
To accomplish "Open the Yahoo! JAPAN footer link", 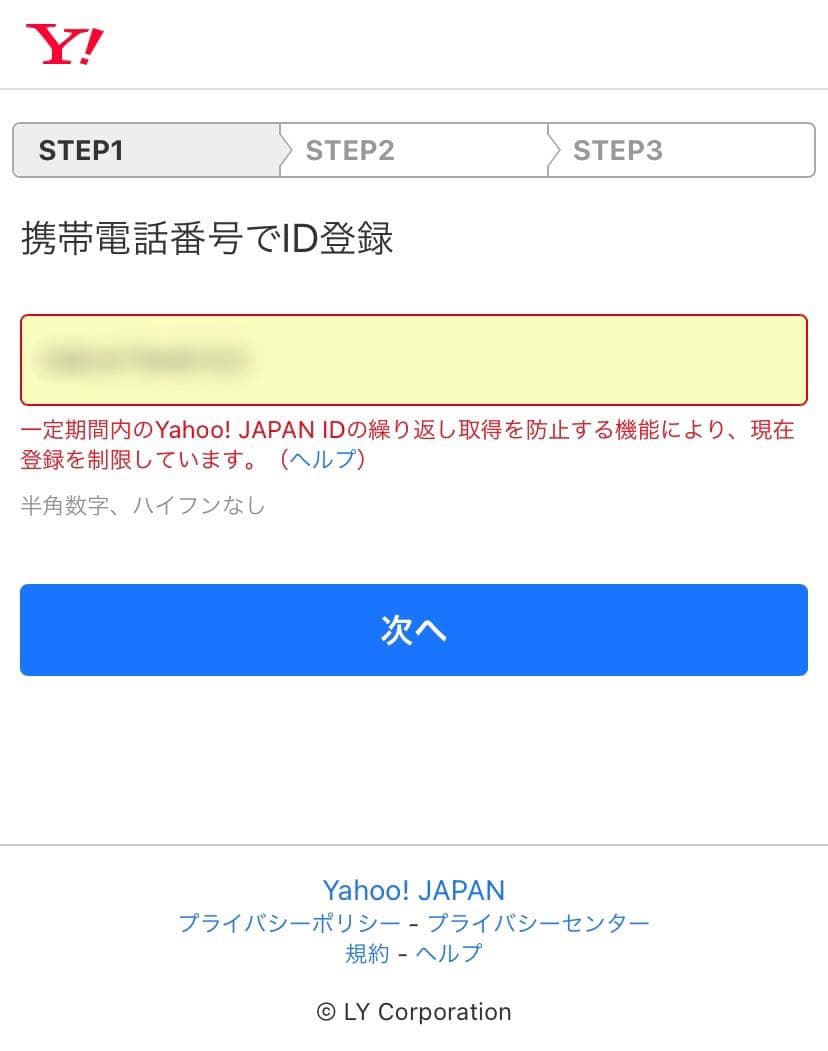I will [x=413, y=890].
